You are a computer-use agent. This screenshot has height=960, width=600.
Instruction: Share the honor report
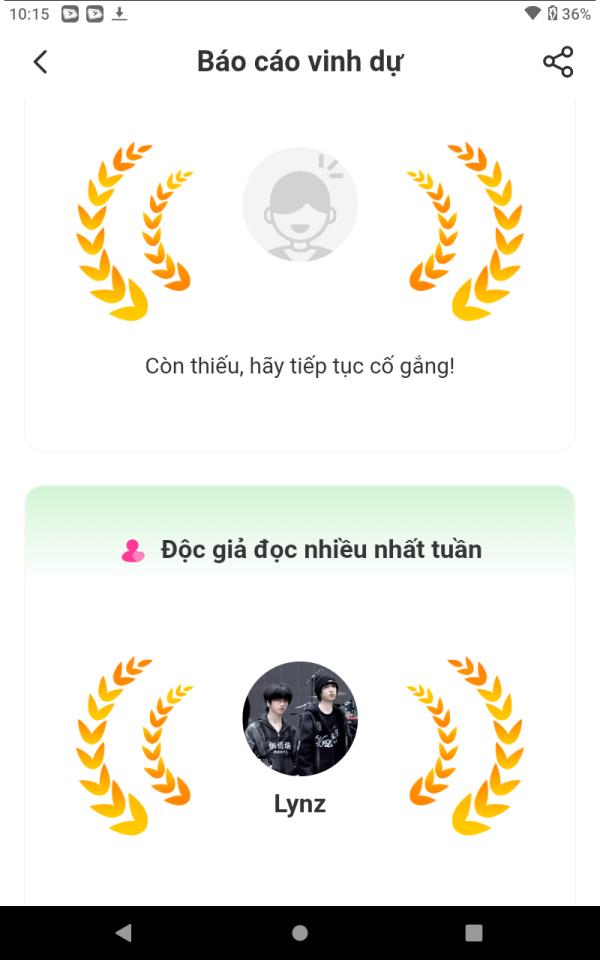[x=558, y=62]
